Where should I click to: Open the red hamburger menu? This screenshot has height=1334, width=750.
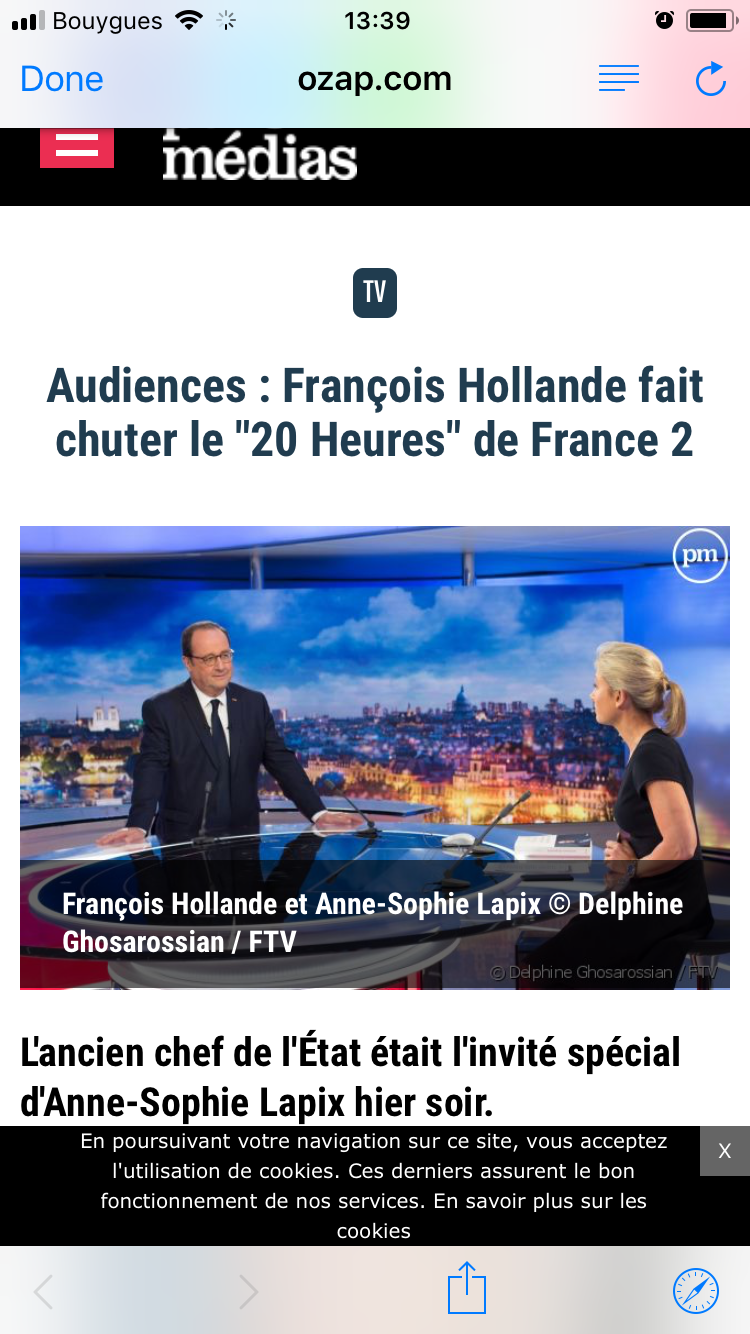pos(77,148)
